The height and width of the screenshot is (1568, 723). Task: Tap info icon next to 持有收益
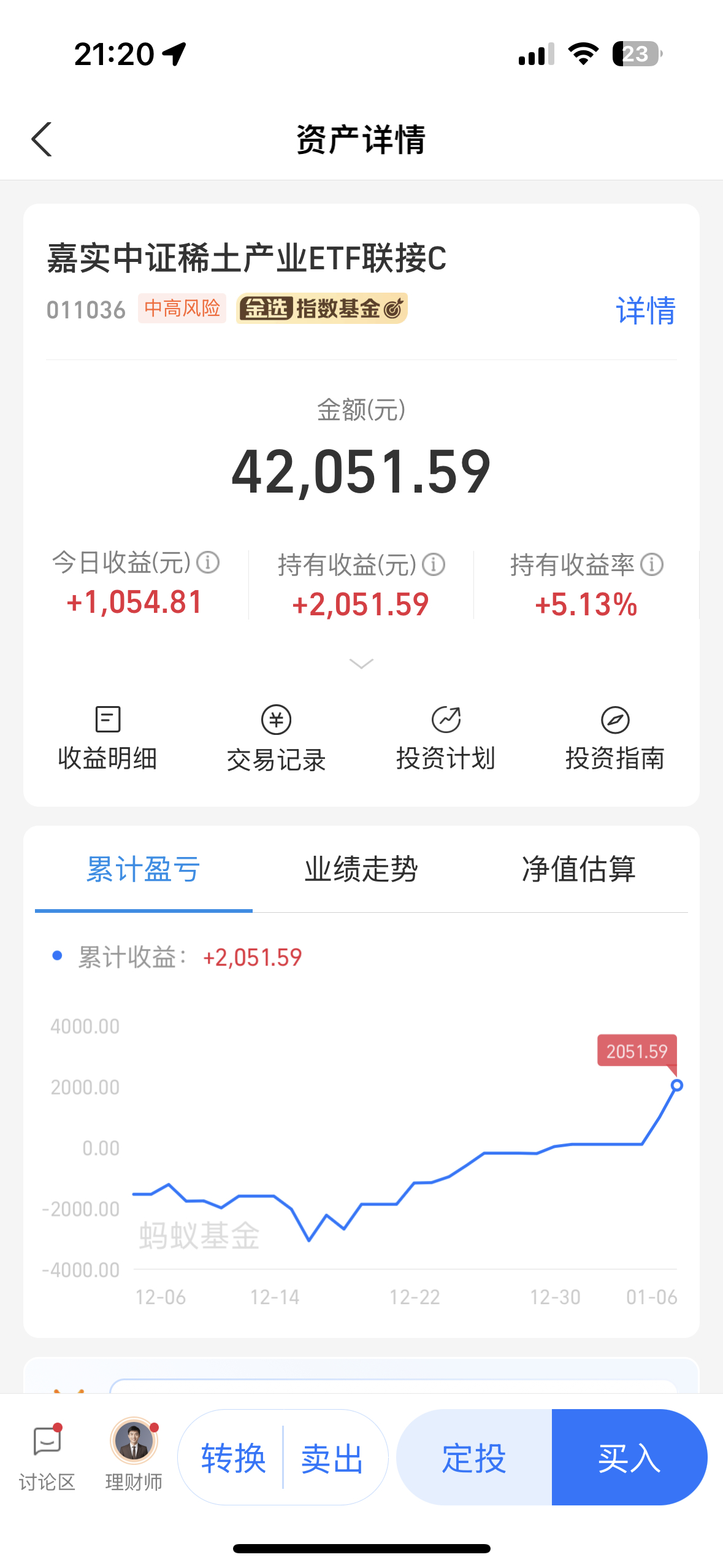click(434, 565)
